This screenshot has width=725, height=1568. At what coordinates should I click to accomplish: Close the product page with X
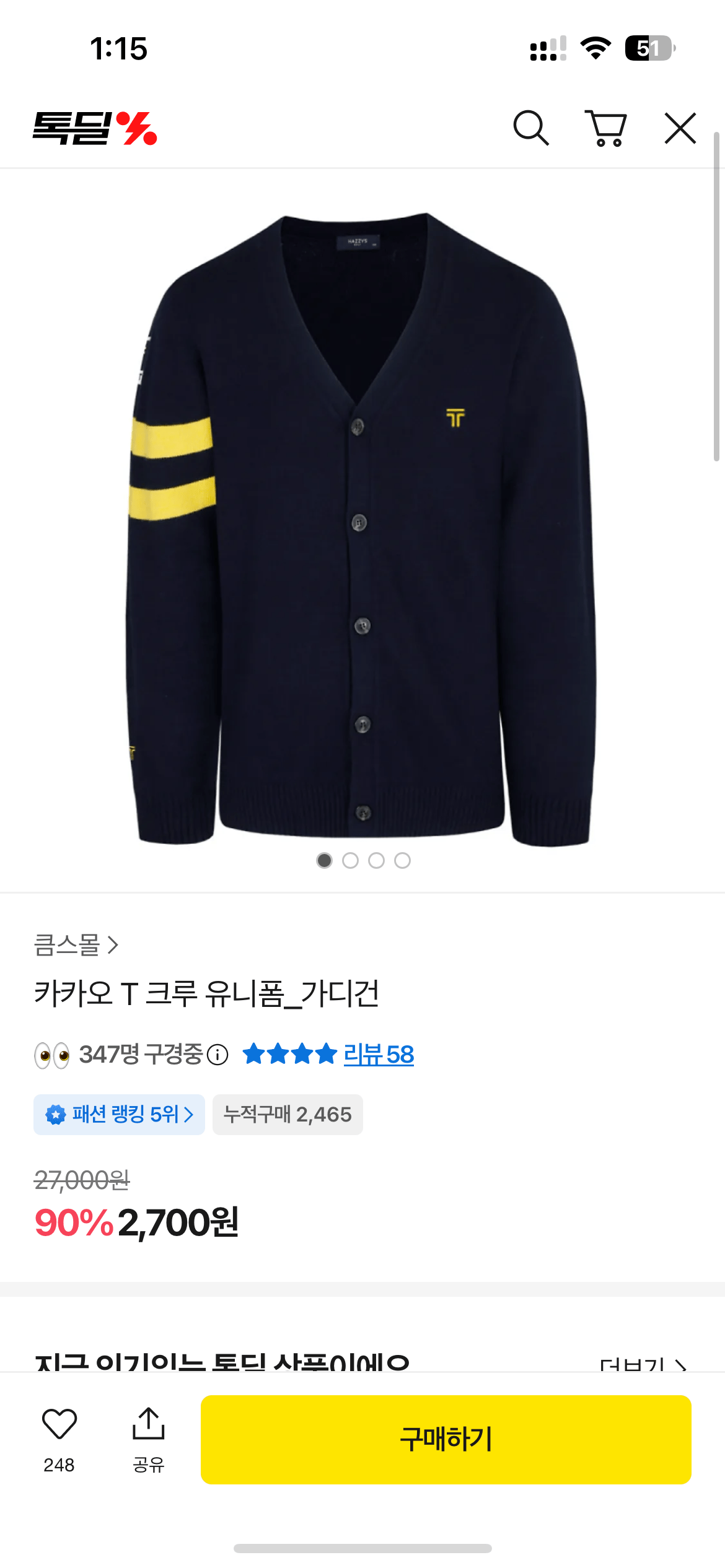(x=680, y=128)
